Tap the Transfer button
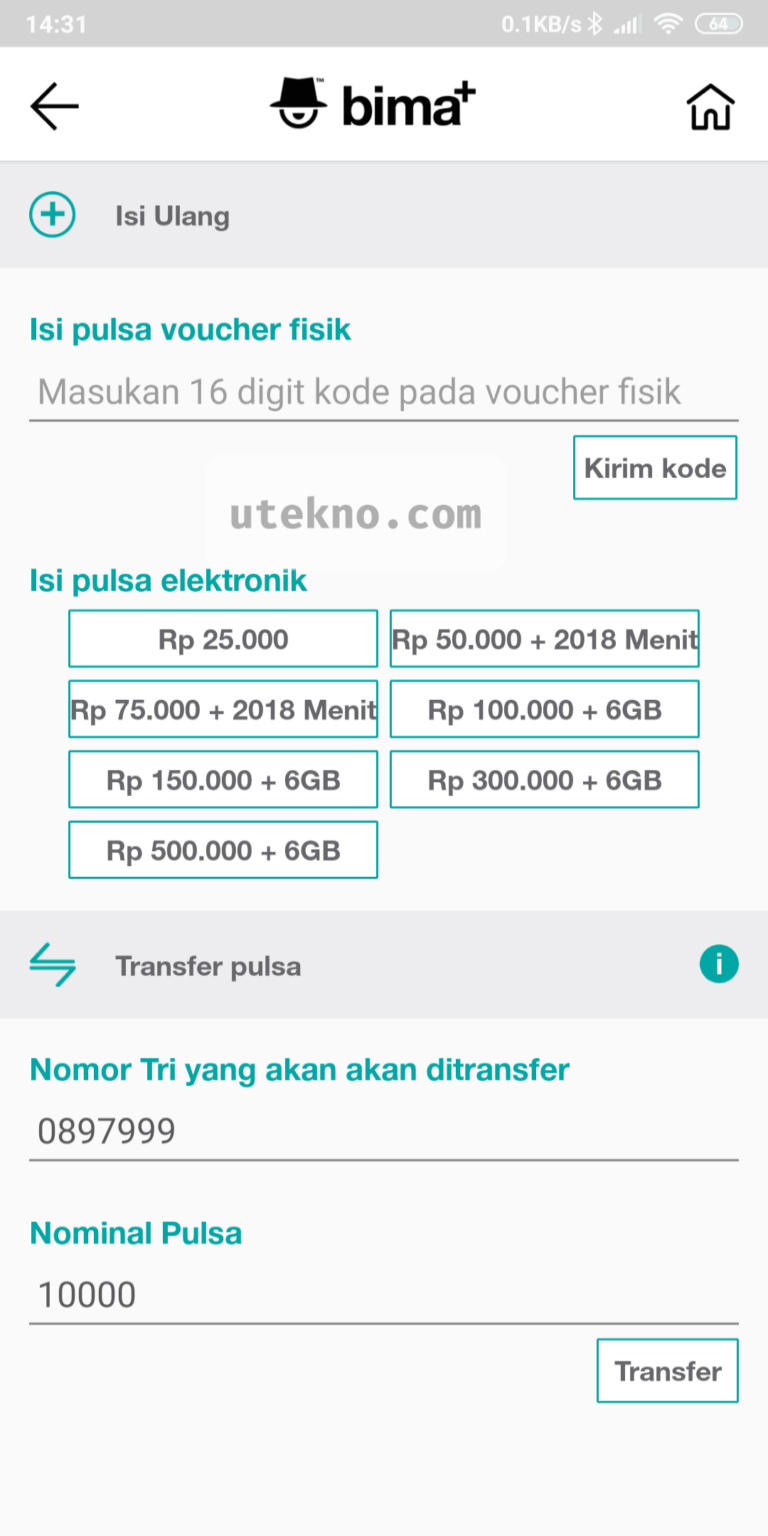This screenshot has width=768, height=1536. coord(667,1371)
